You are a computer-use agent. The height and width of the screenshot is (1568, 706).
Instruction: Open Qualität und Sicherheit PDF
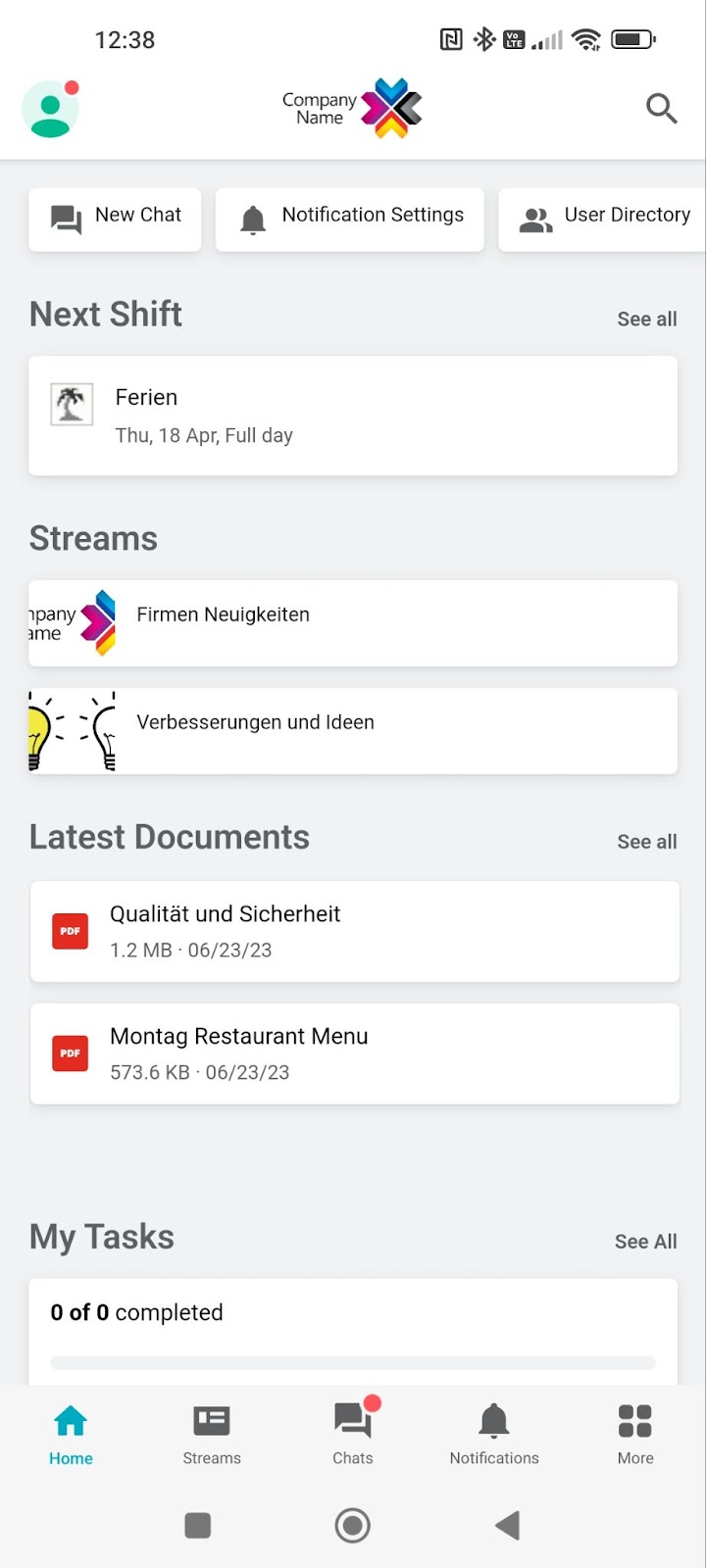[353, 931]
